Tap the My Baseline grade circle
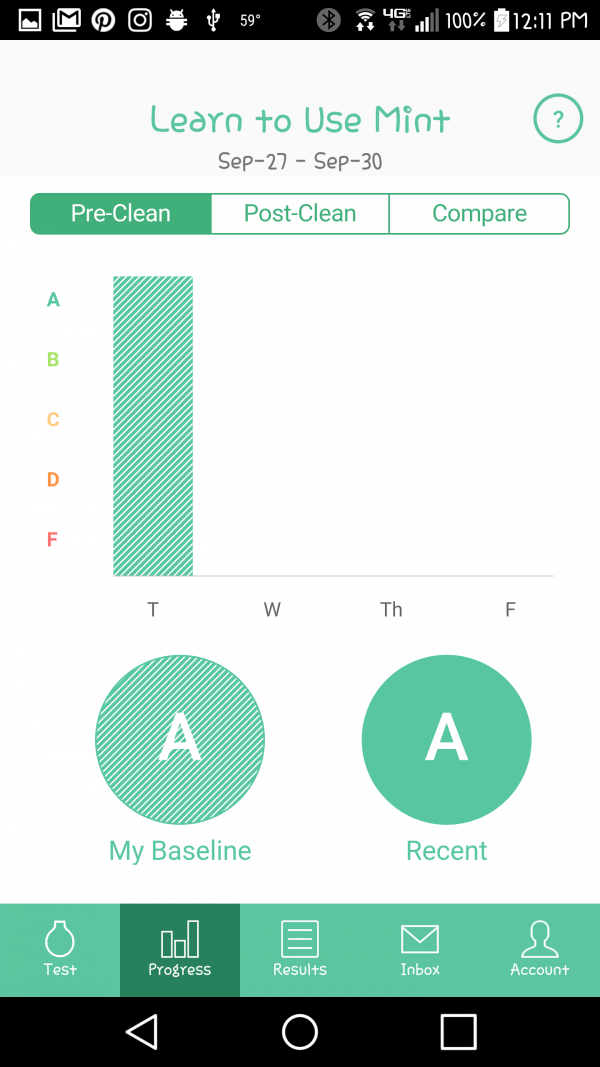This screenshot has height=1067, width=600. 180,740
